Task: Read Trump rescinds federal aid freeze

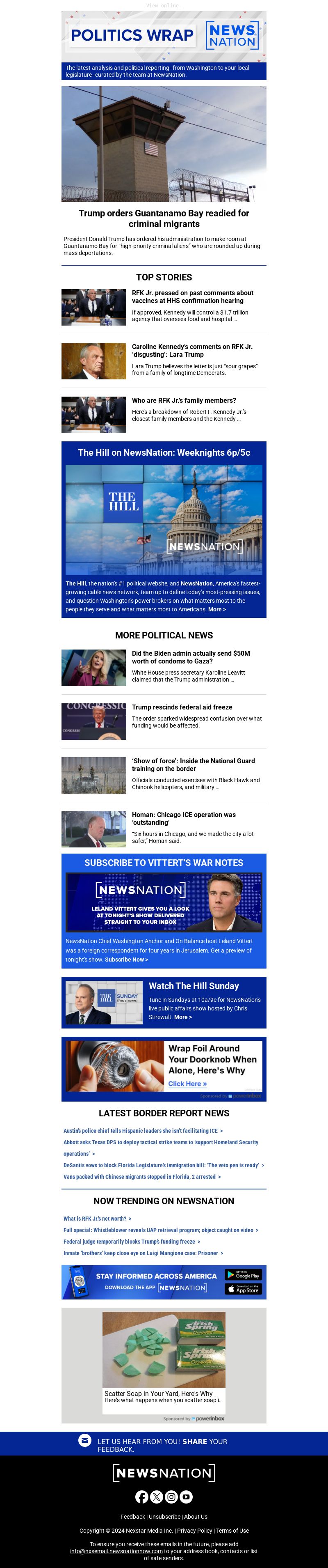Action: point(182,707)
